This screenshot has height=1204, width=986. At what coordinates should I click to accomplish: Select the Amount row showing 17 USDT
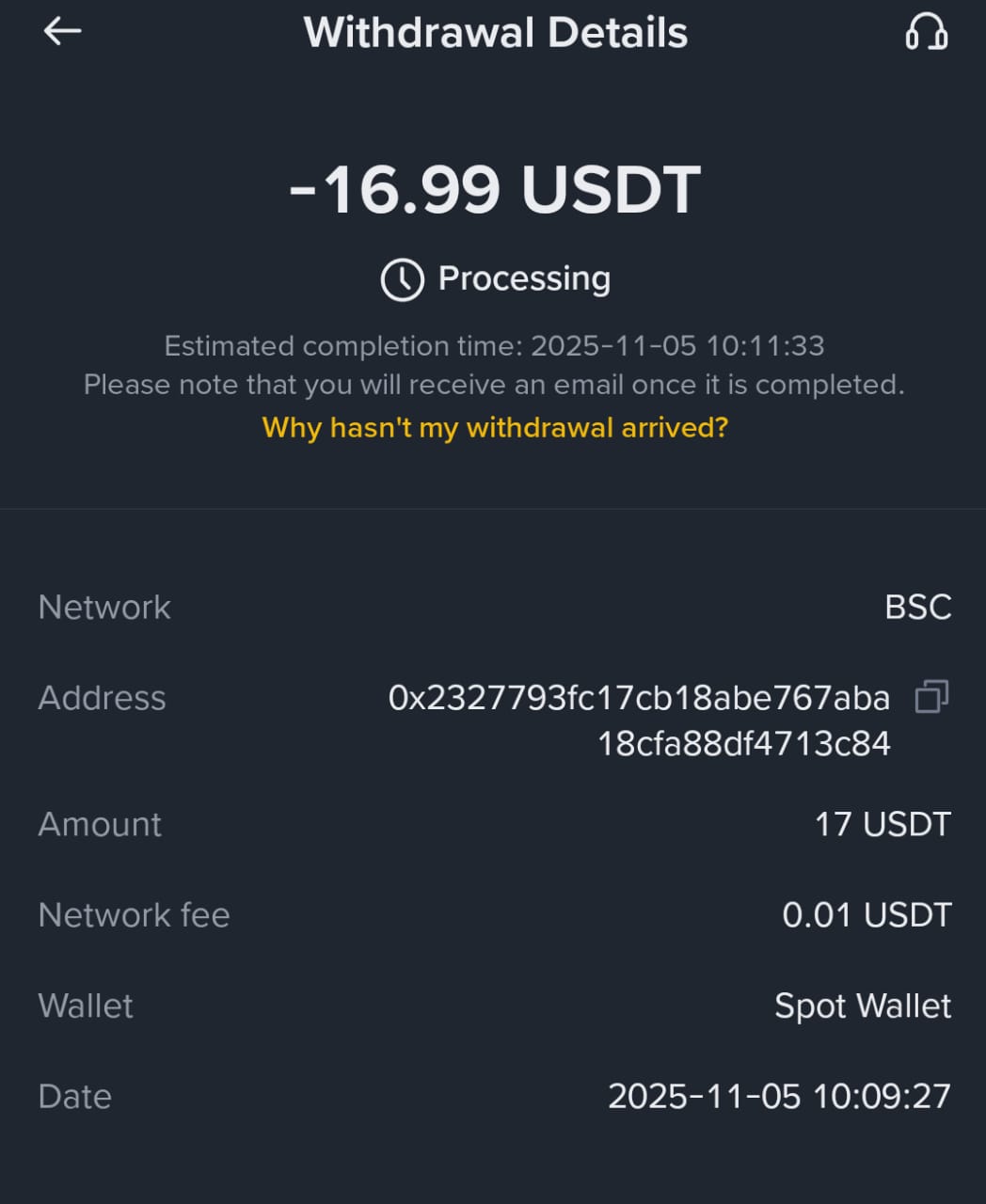coord(883,824)
